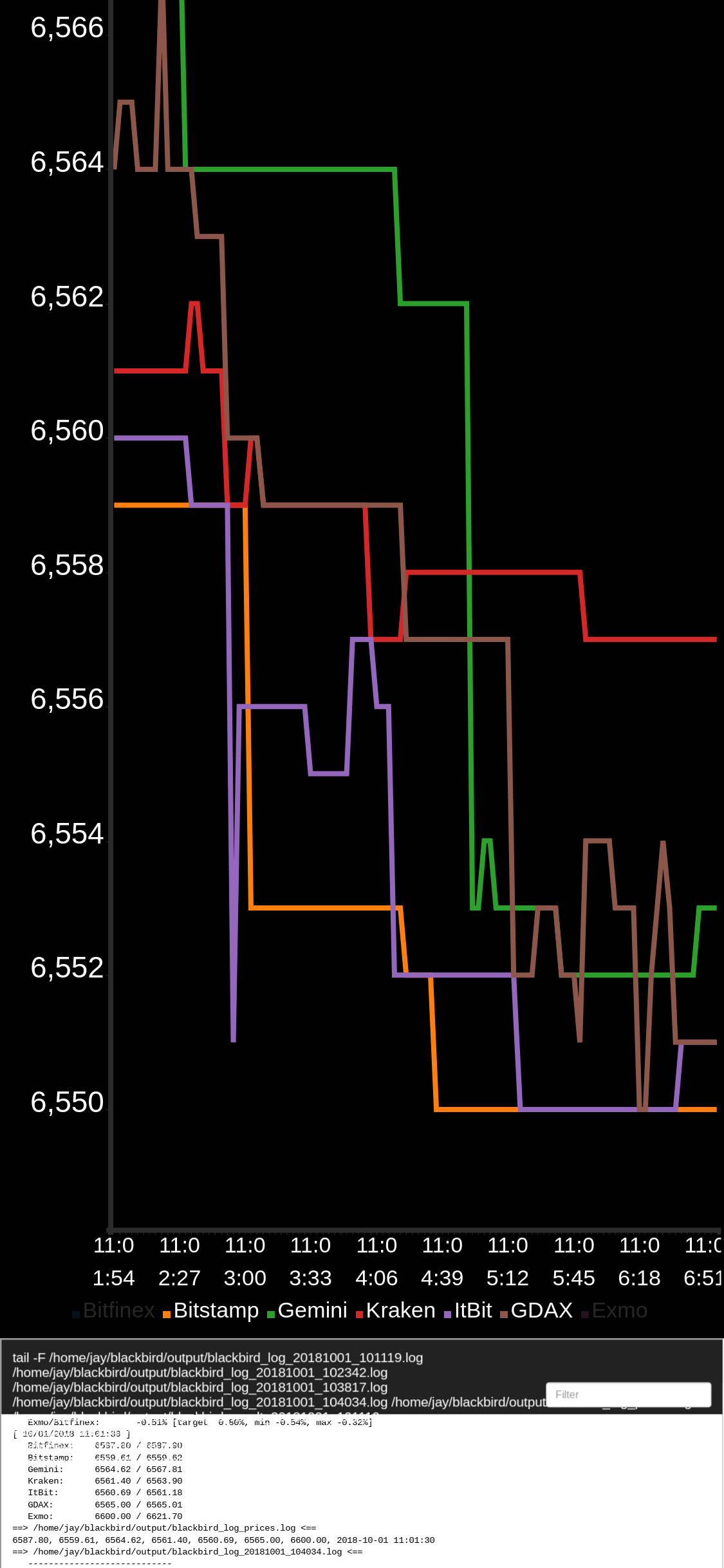
Task: Hide the Gemini line from the chart
Action: [x=307, y=1310]
